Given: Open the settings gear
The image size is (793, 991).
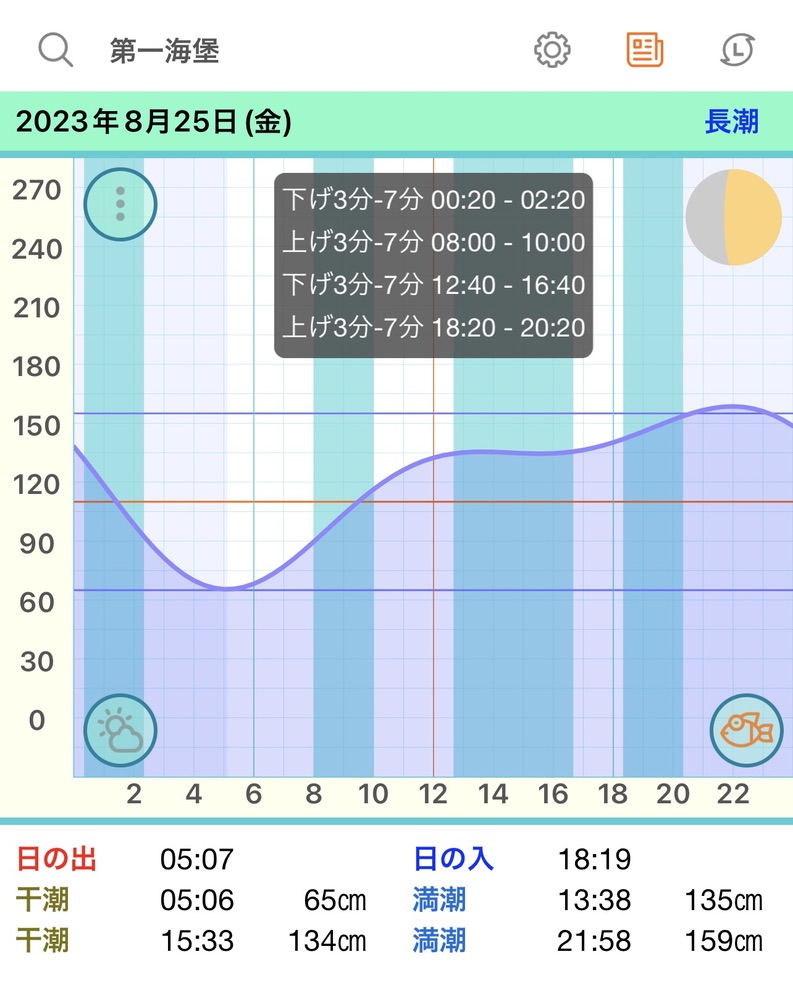Looking at the screenshot, I should pyautogui.click(x=552, y=49).
